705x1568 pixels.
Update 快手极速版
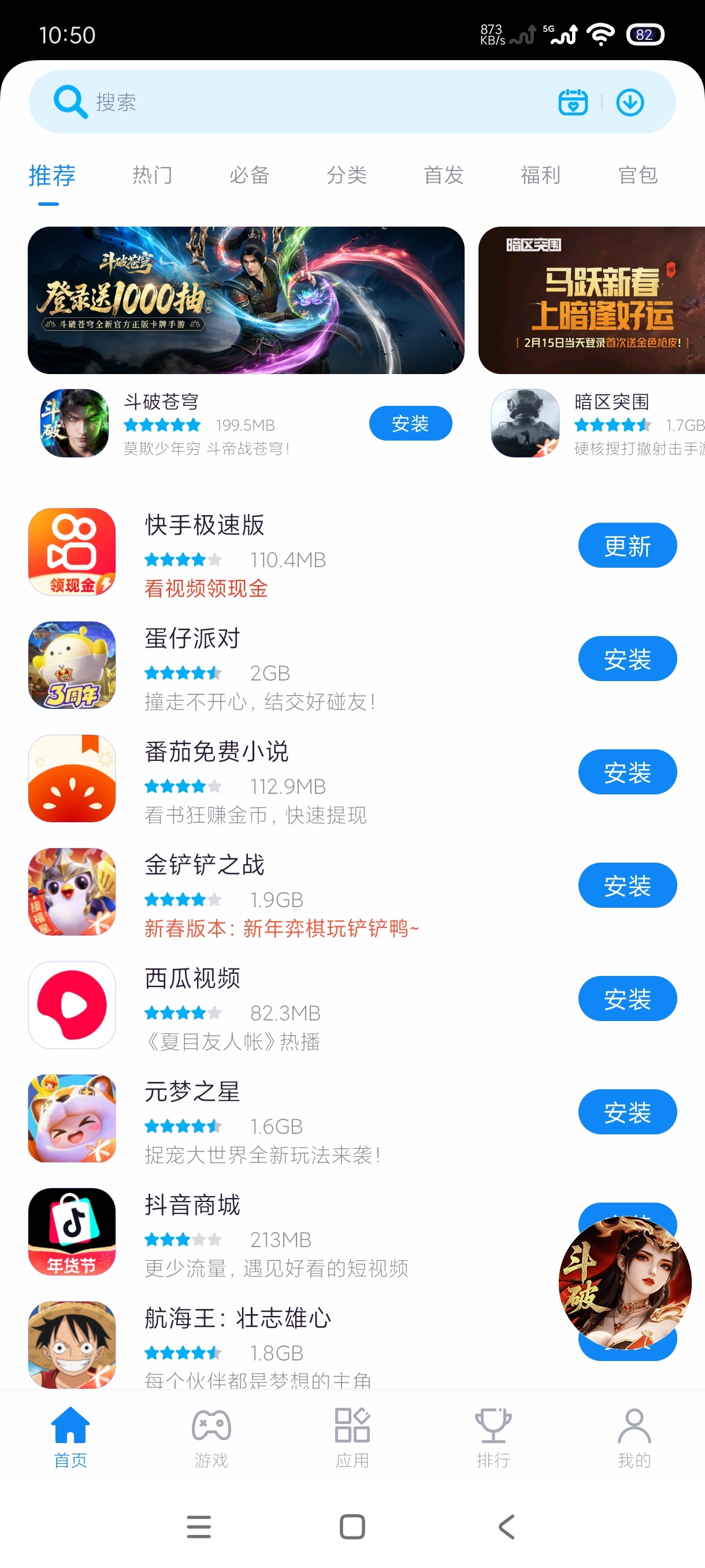tap(627, 545)
